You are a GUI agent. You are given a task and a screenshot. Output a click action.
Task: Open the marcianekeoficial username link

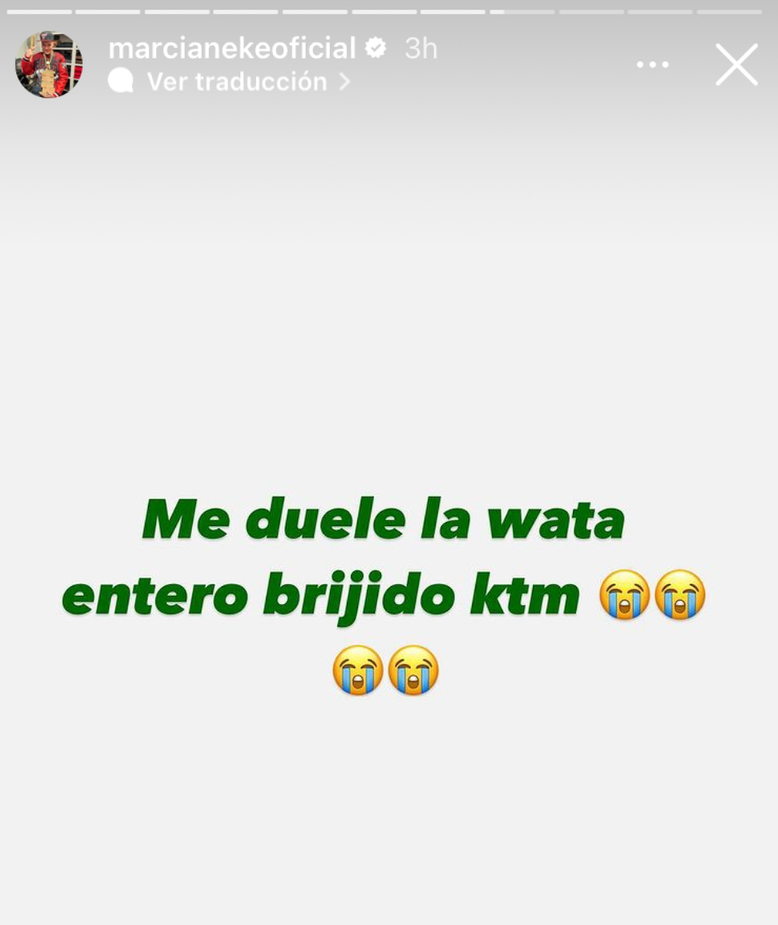[231, 48]
